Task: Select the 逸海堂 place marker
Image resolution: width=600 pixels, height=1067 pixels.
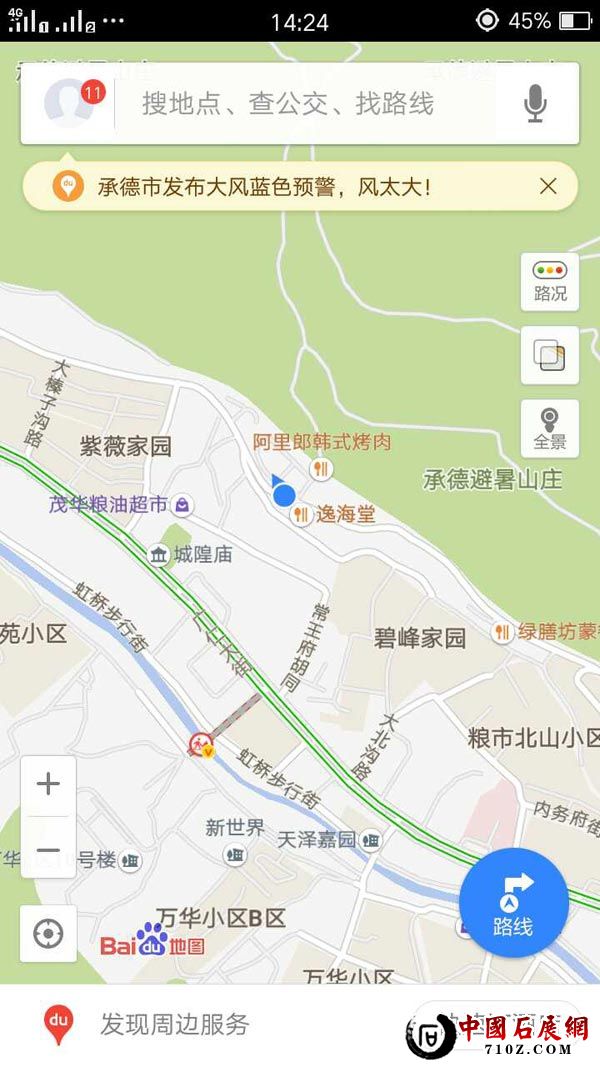Action: 300,515
